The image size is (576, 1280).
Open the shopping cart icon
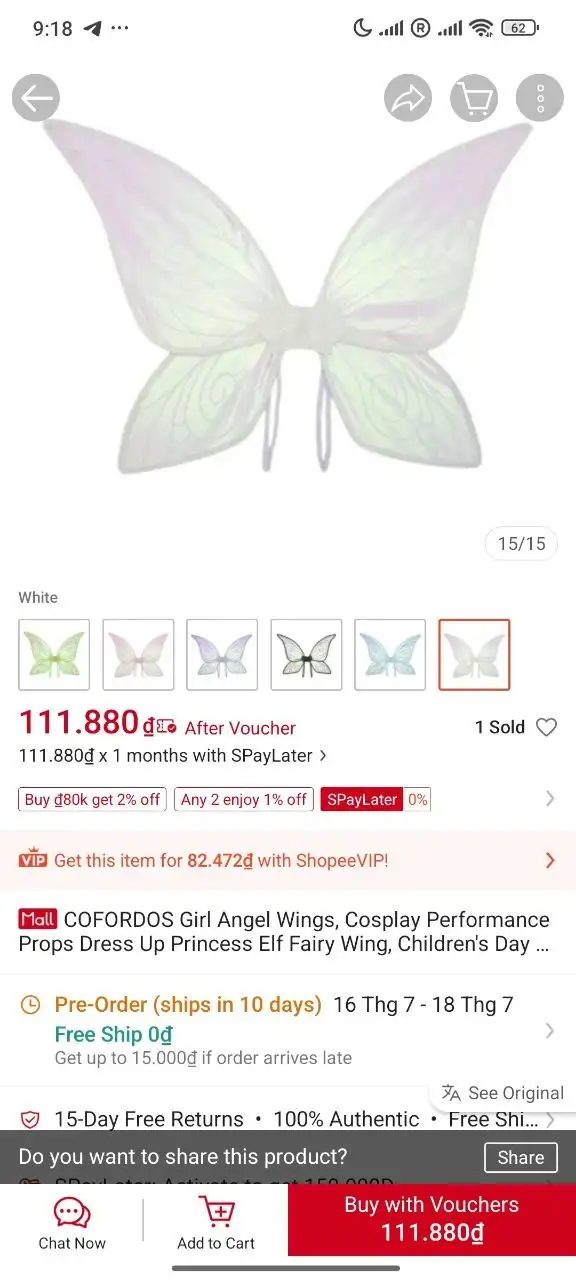(x=474, y=98)
